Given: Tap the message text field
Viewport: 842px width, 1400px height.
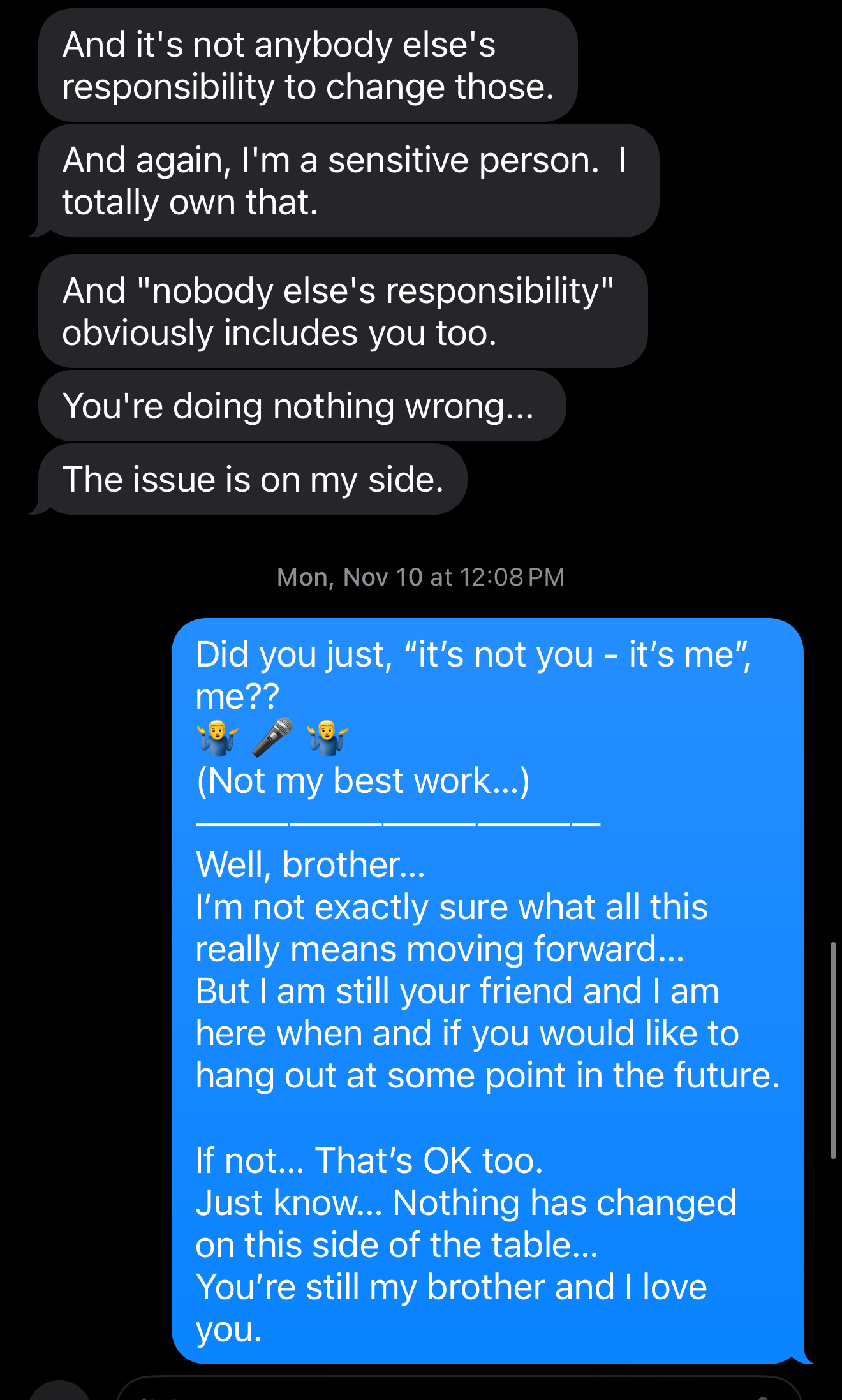Looking at the screenshot, I should 447,1392.
